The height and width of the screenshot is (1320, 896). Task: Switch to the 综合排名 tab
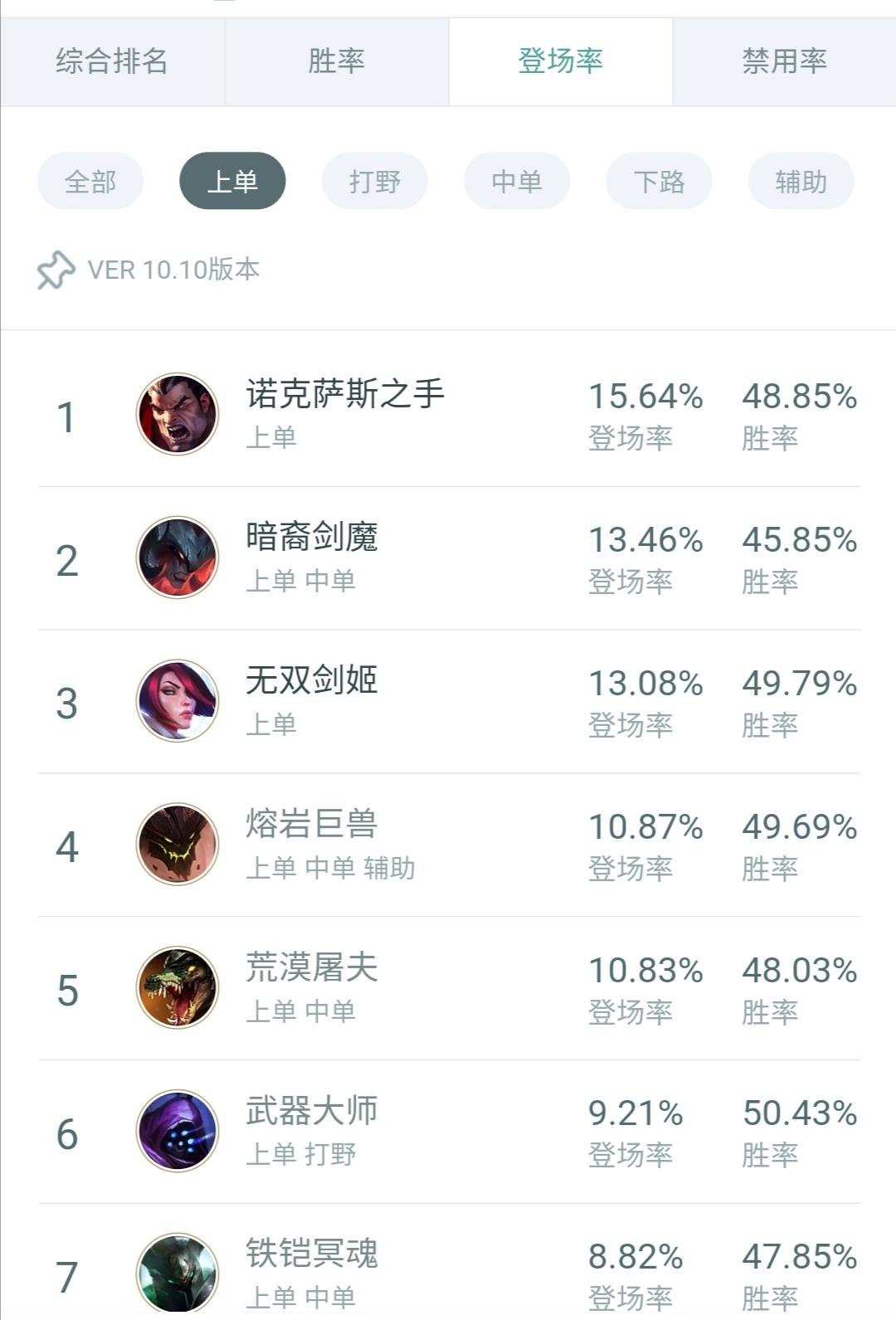[x=112, y=61]
